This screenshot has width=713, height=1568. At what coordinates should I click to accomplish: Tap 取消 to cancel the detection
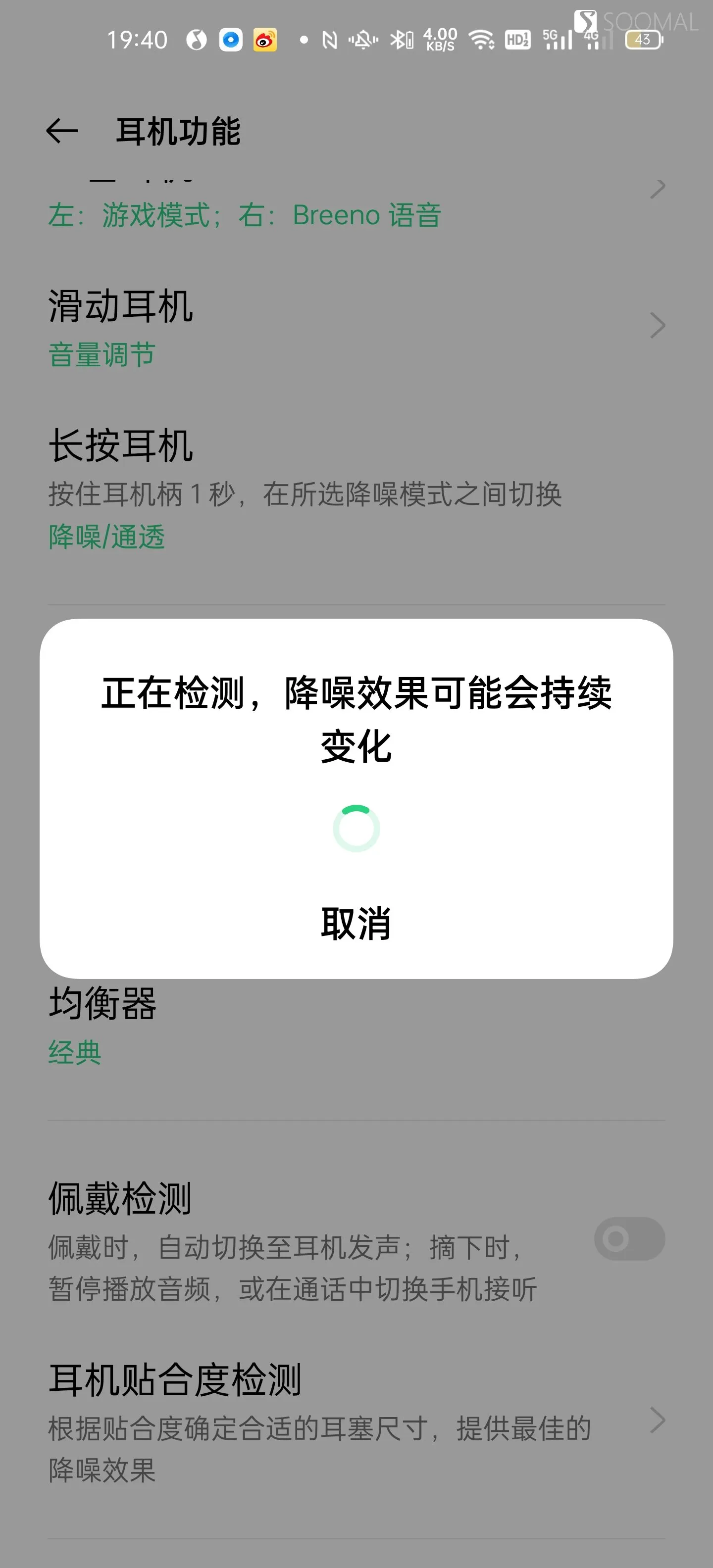(356, 924)
